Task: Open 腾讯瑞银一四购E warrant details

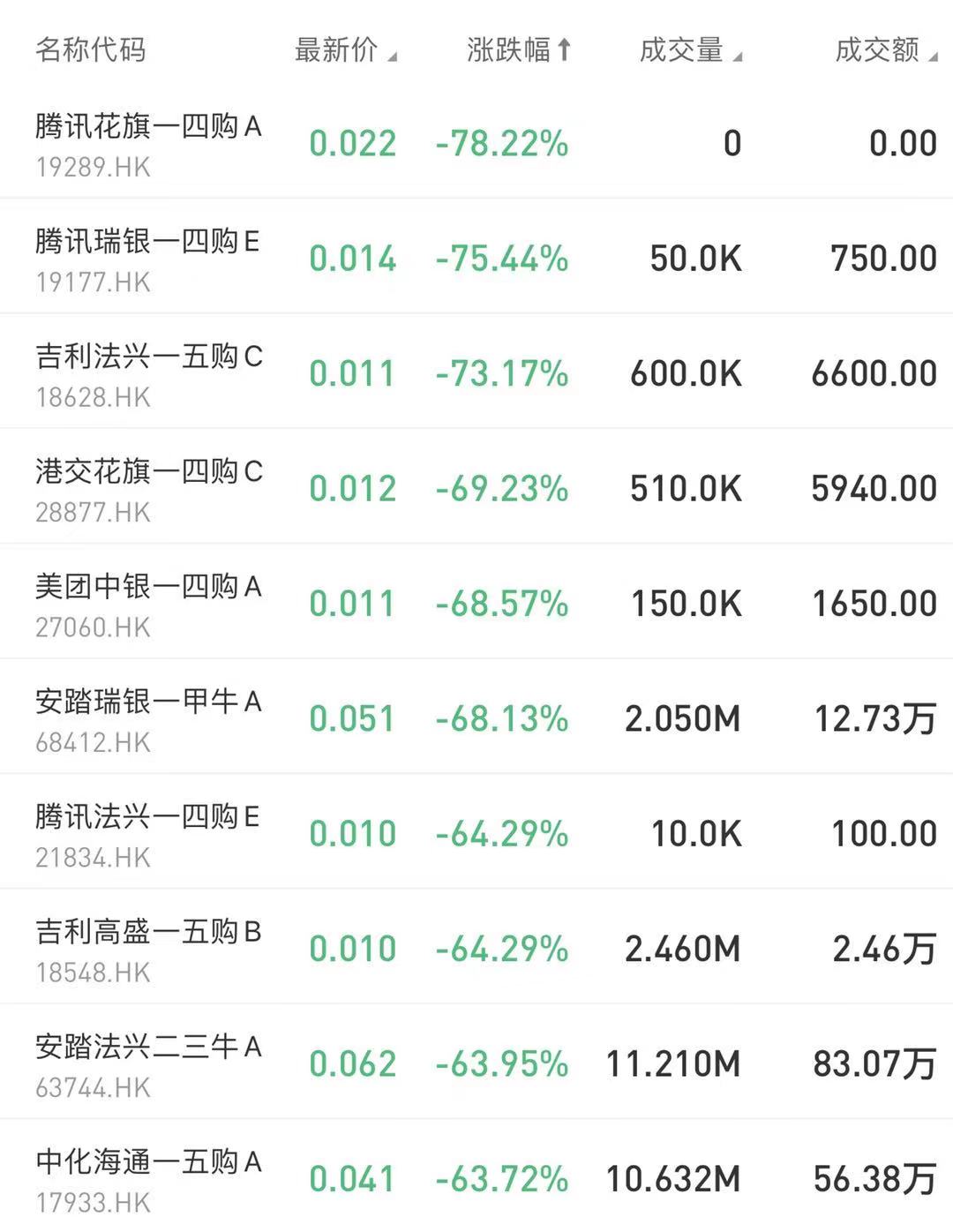Action: (x=148, y=258)
